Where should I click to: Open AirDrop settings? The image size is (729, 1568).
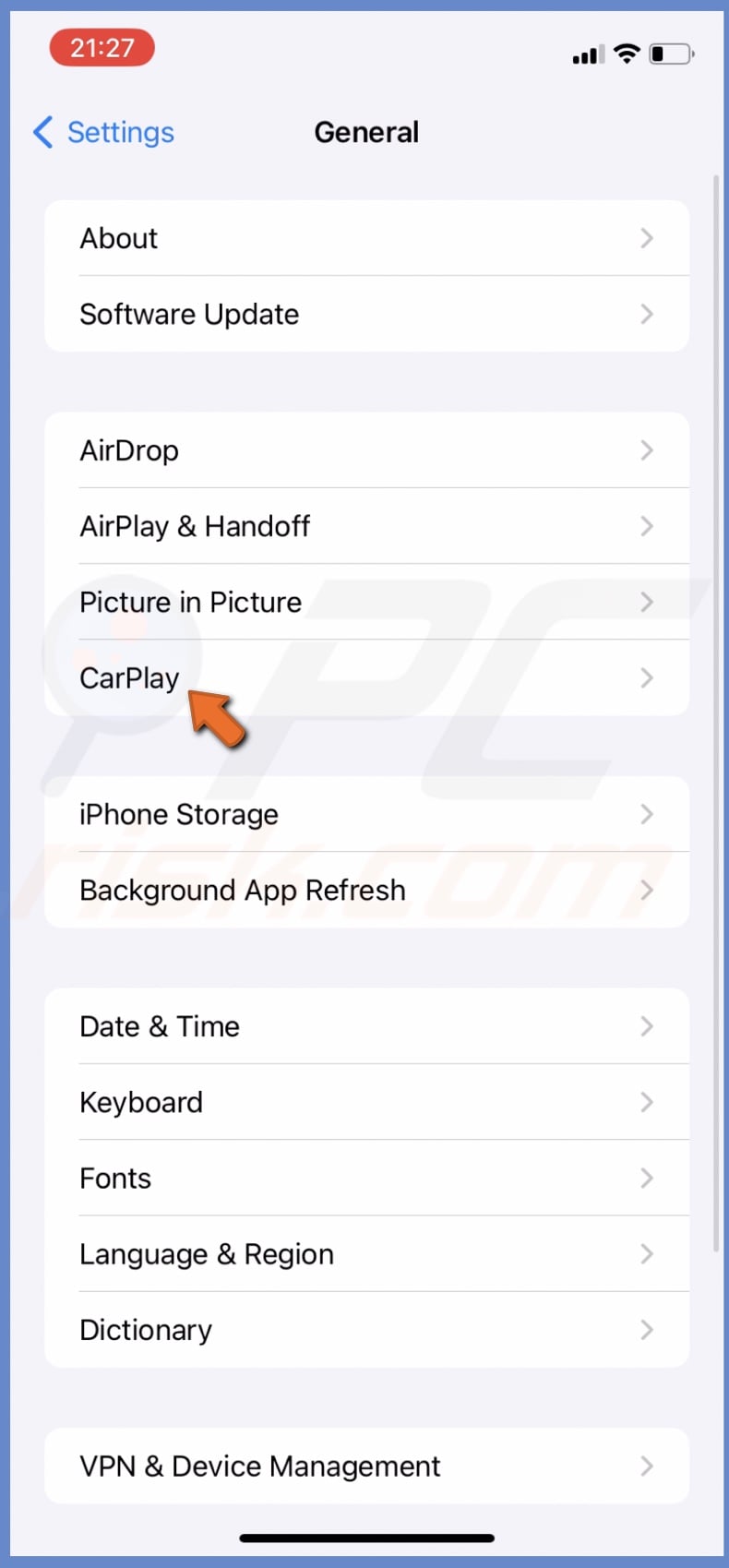pos(366,450)
